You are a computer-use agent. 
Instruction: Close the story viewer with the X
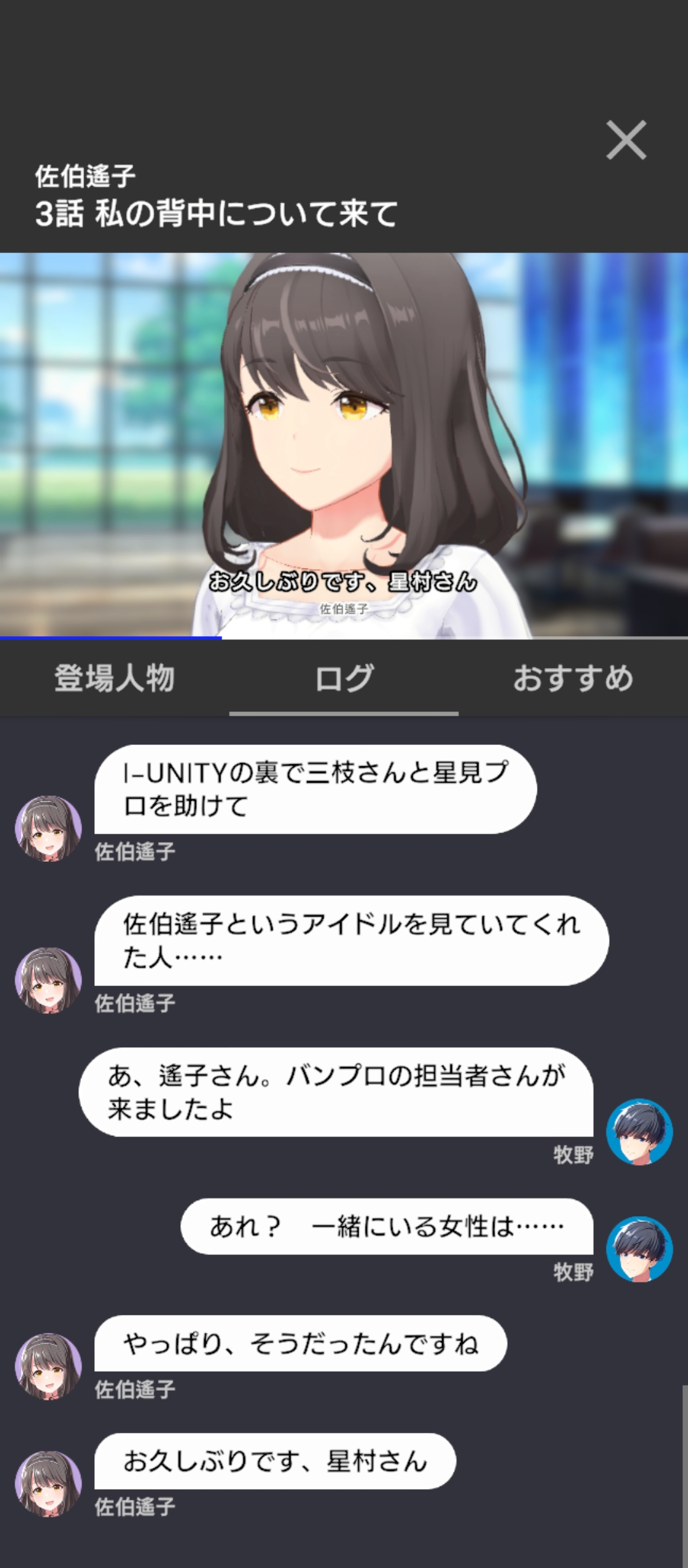(x=626, y=140)
